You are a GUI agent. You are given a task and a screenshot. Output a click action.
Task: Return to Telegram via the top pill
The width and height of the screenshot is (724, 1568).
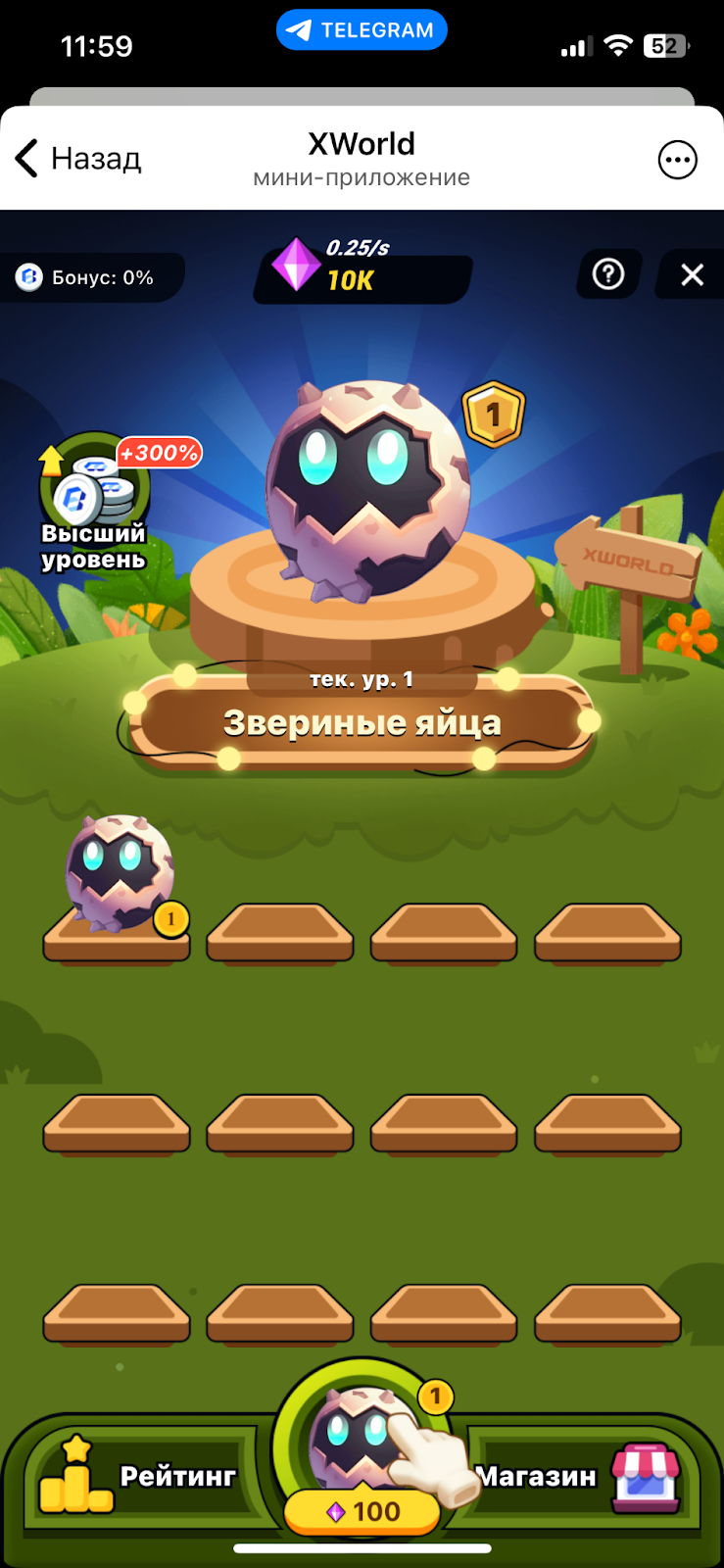click(362, 30)
